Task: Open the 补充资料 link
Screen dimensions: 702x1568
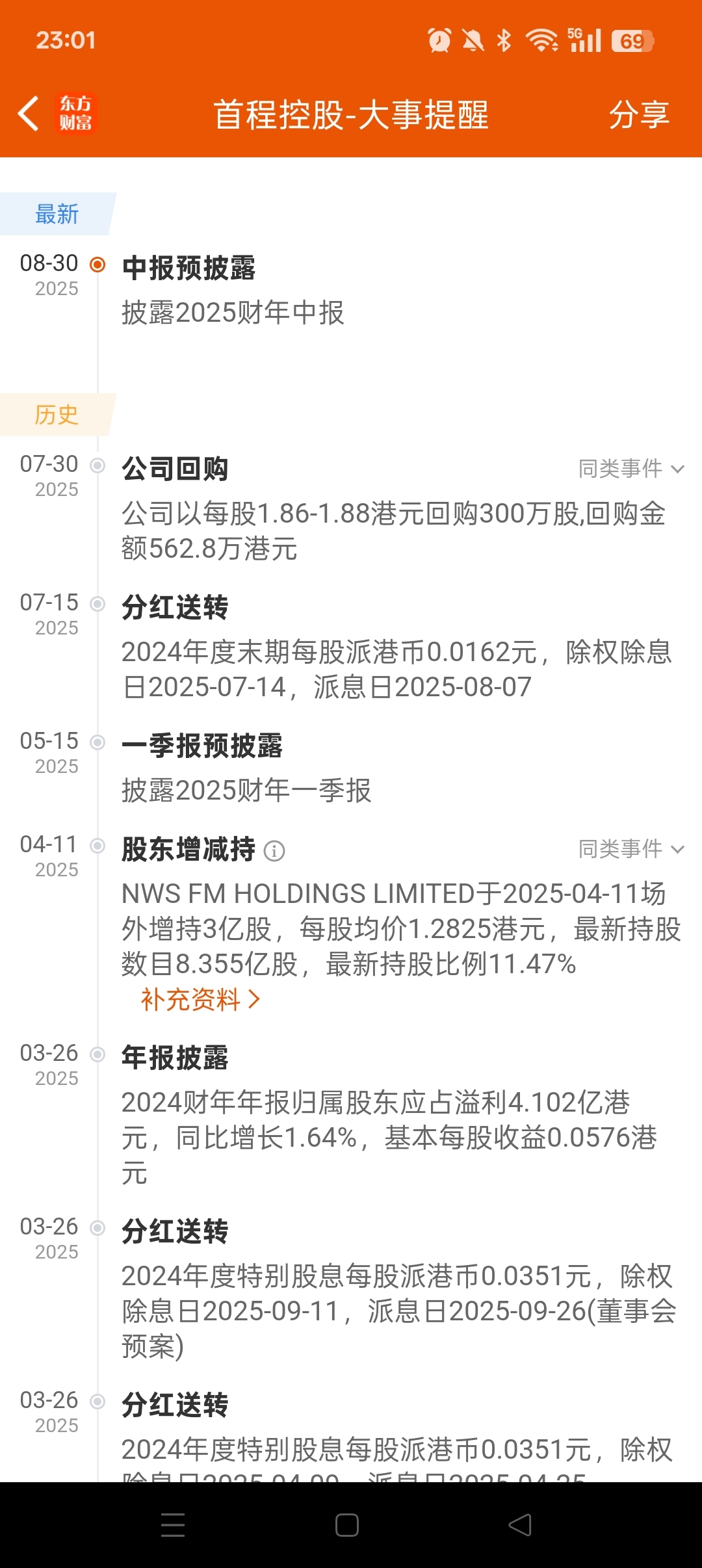Action: click(201, 1000)
